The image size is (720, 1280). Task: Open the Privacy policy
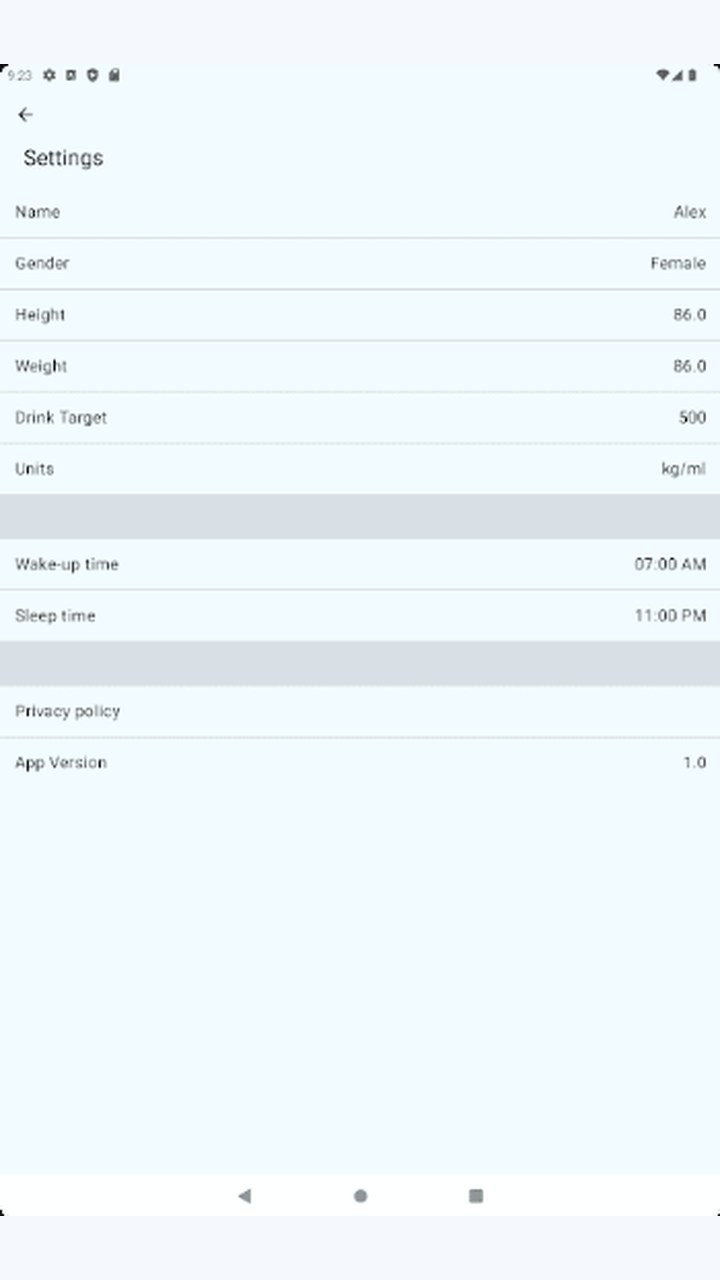pyautogui.click(x=360, y=711)
